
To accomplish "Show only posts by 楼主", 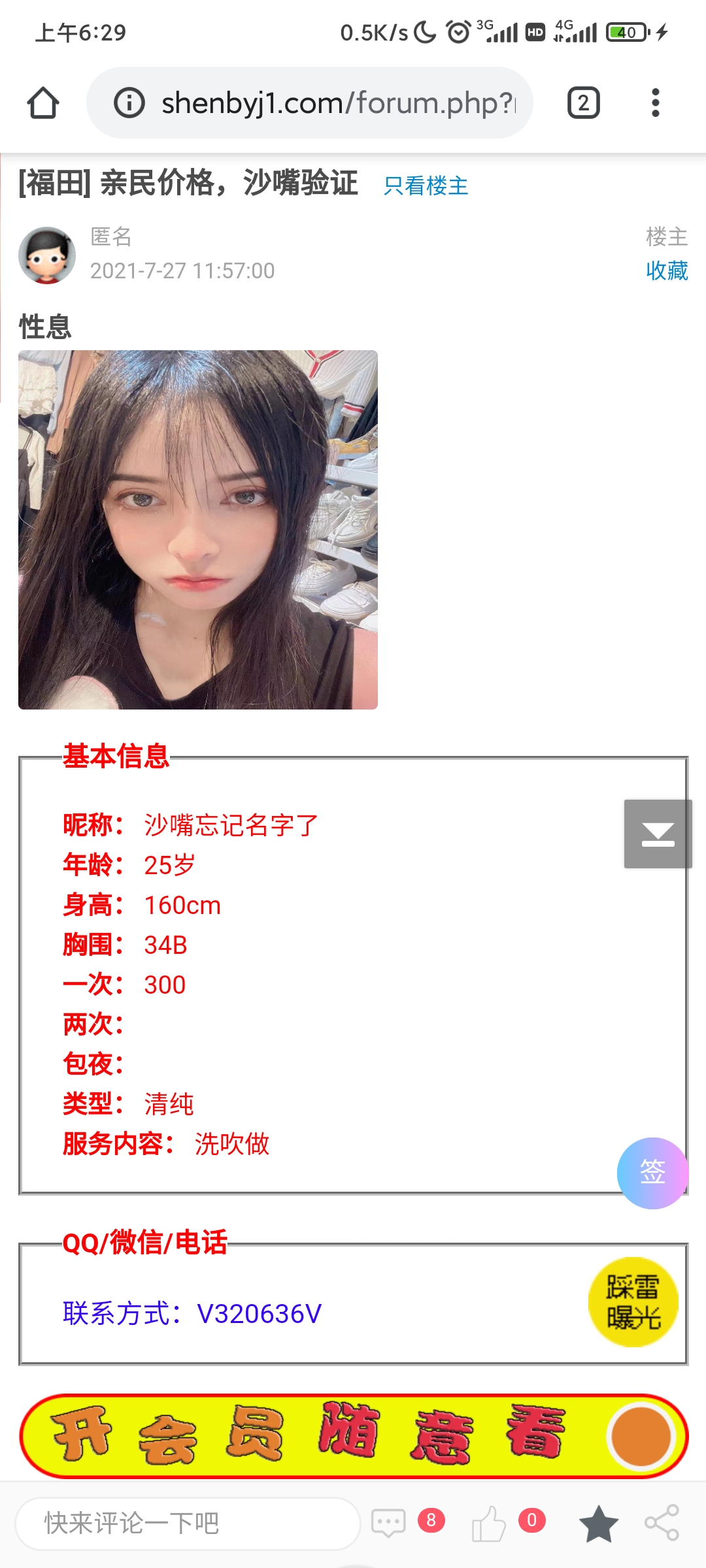I will pos(426,186).
